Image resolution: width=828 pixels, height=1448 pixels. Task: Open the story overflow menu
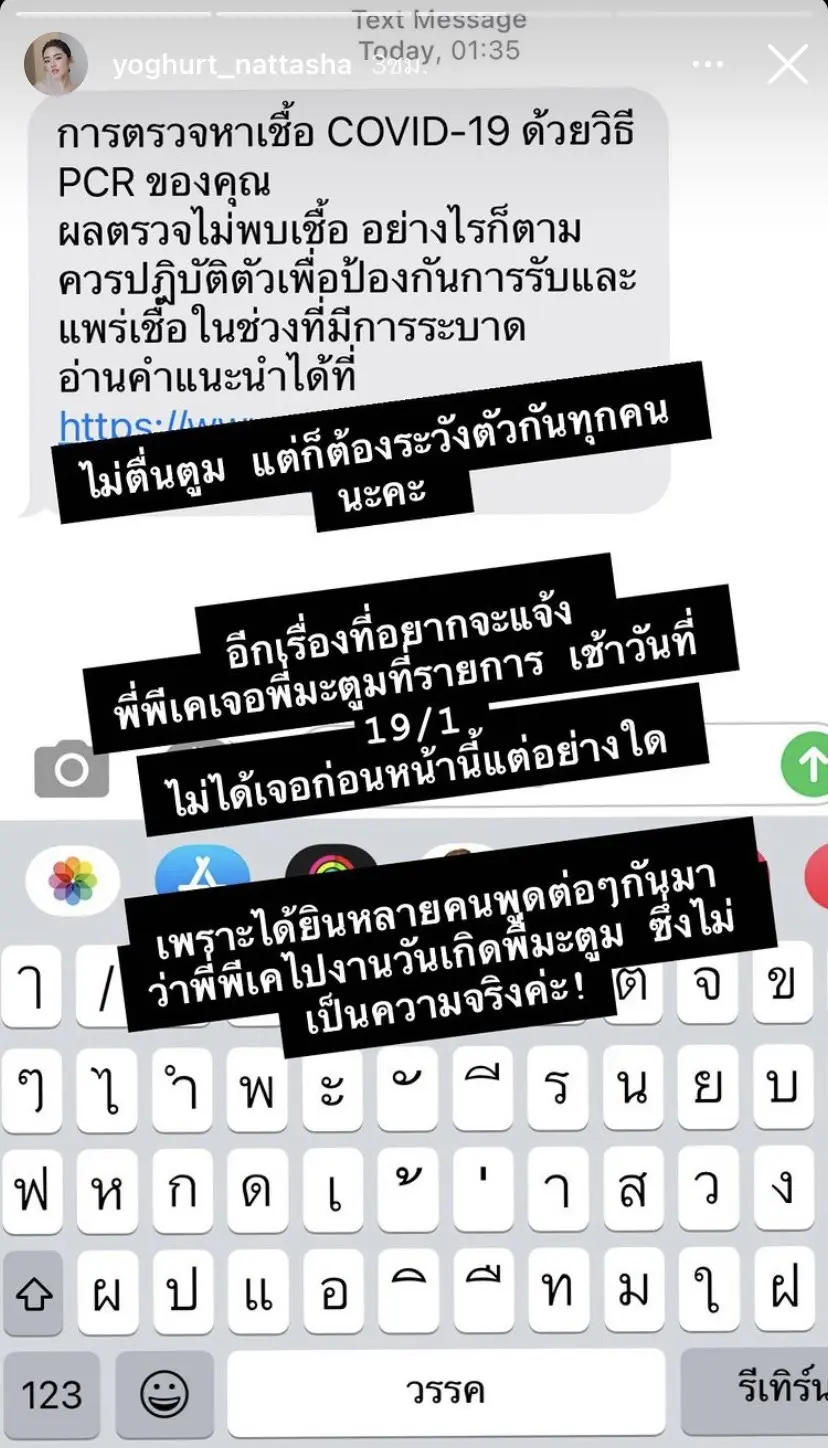pyautogui.click(x=706, y=65)
